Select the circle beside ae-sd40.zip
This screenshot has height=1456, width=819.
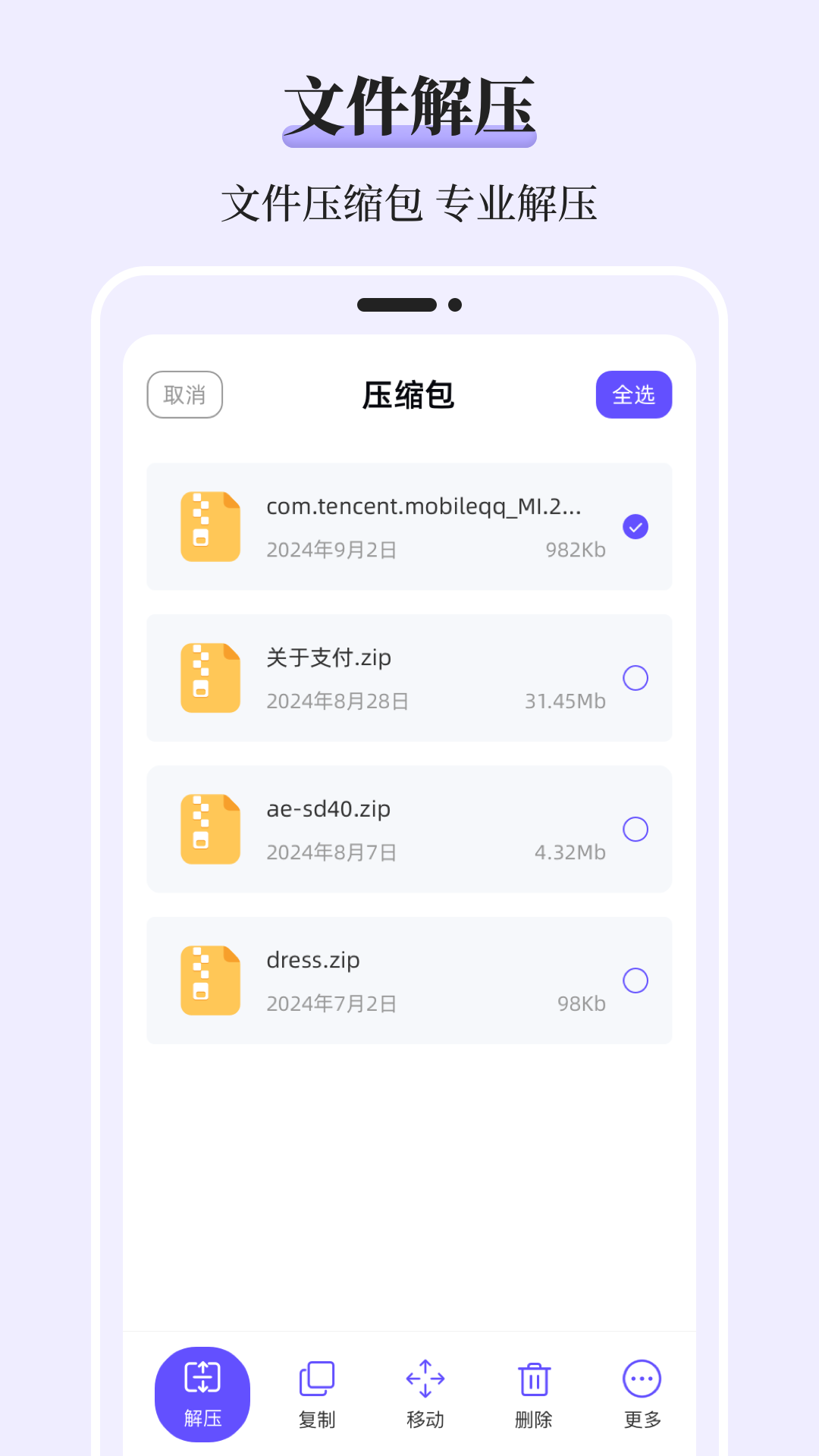pyautogui.click(x=635, y=829)
